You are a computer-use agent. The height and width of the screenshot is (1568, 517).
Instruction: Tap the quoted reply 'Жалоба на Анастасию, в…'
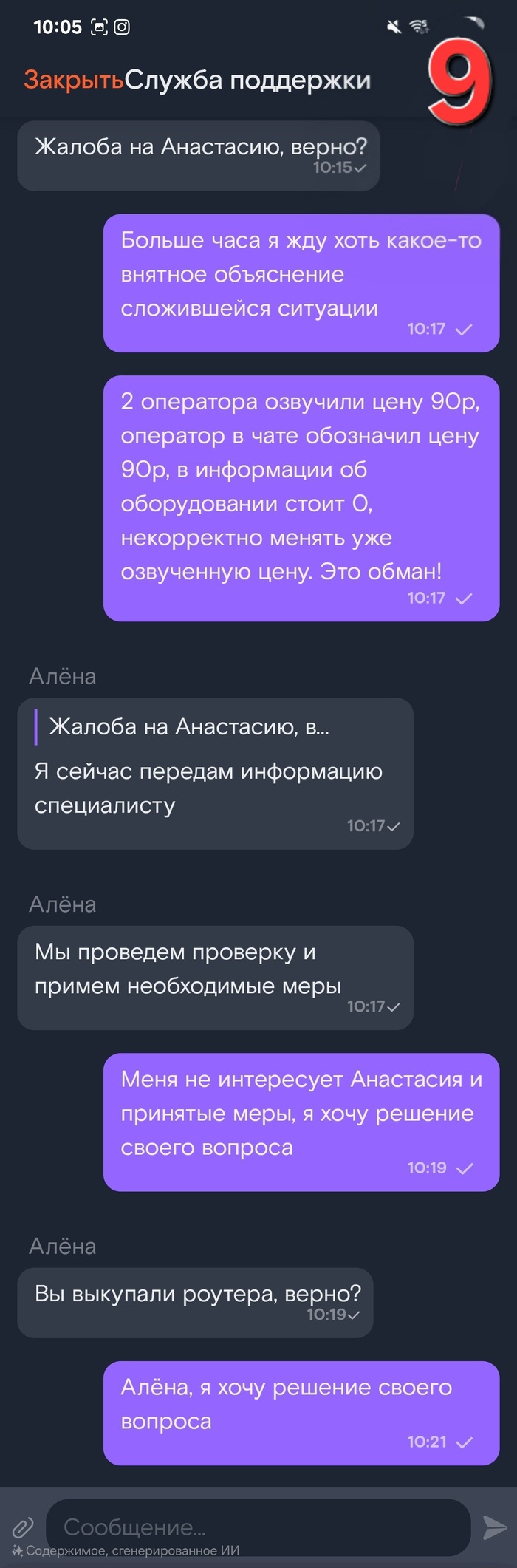(x=189, y=727)
